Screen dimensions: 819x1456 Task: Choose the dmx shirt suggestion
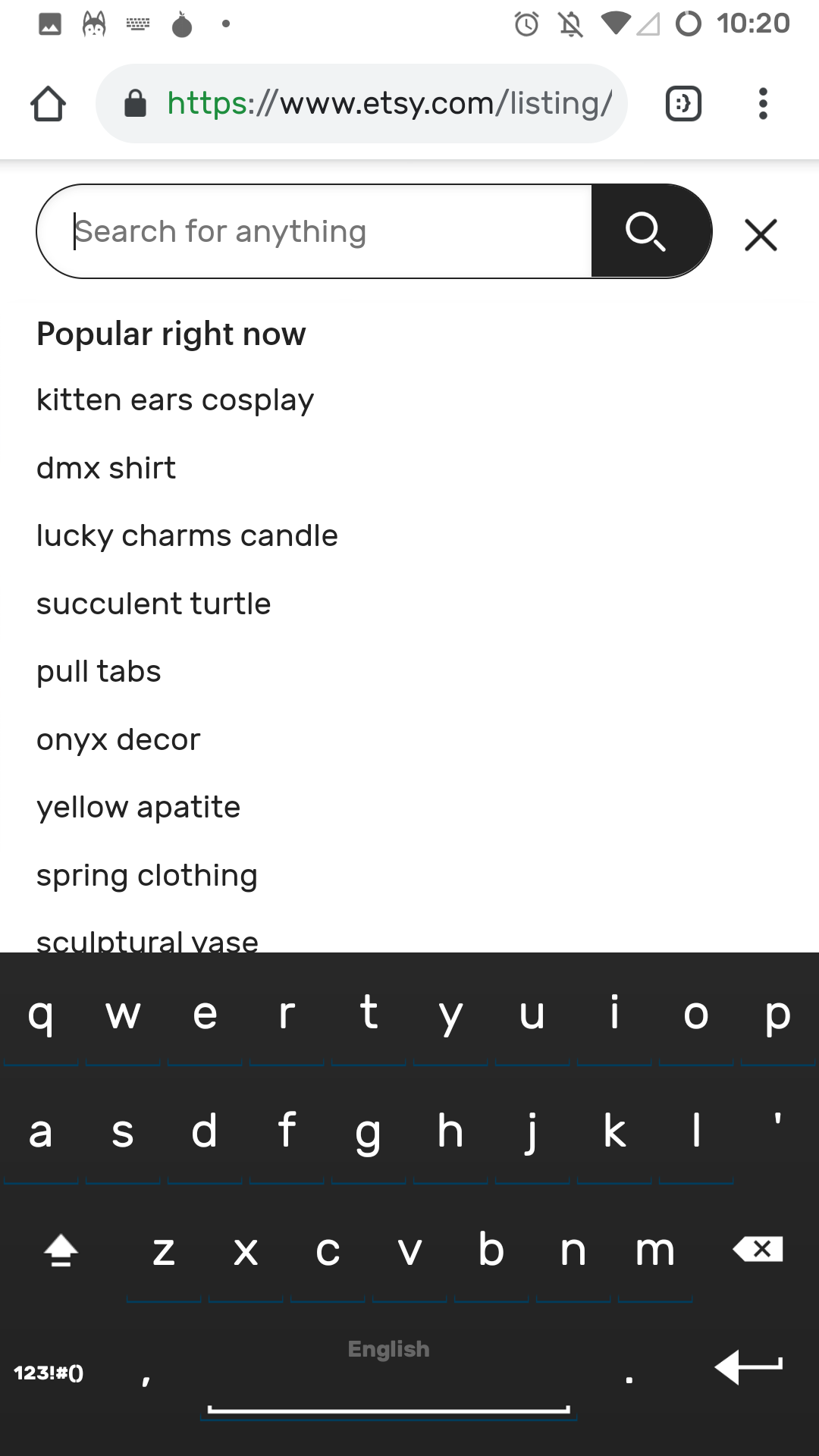(106, 468)
